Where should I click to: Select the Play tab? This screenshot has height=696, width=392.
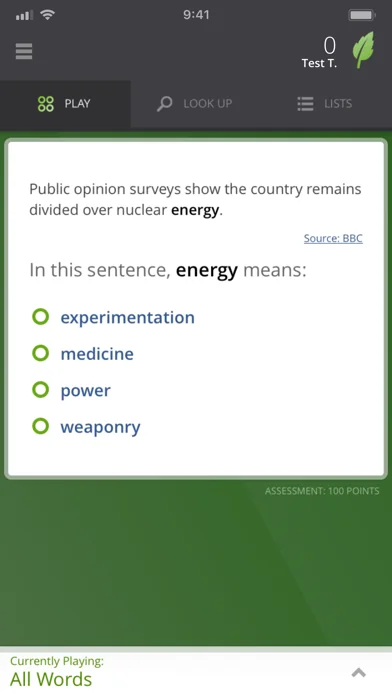click(x=65, y=104)
